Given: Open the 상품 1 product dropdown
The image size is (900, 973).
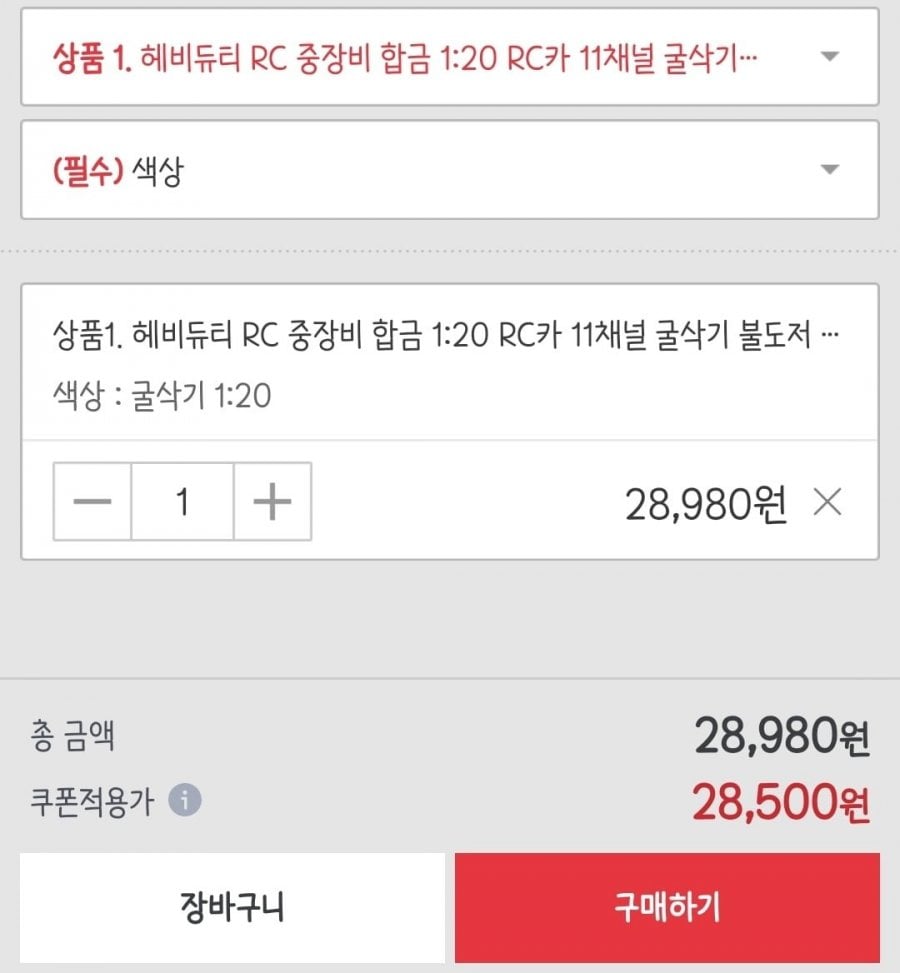Looking at the screenshot, I should [449, 56].
